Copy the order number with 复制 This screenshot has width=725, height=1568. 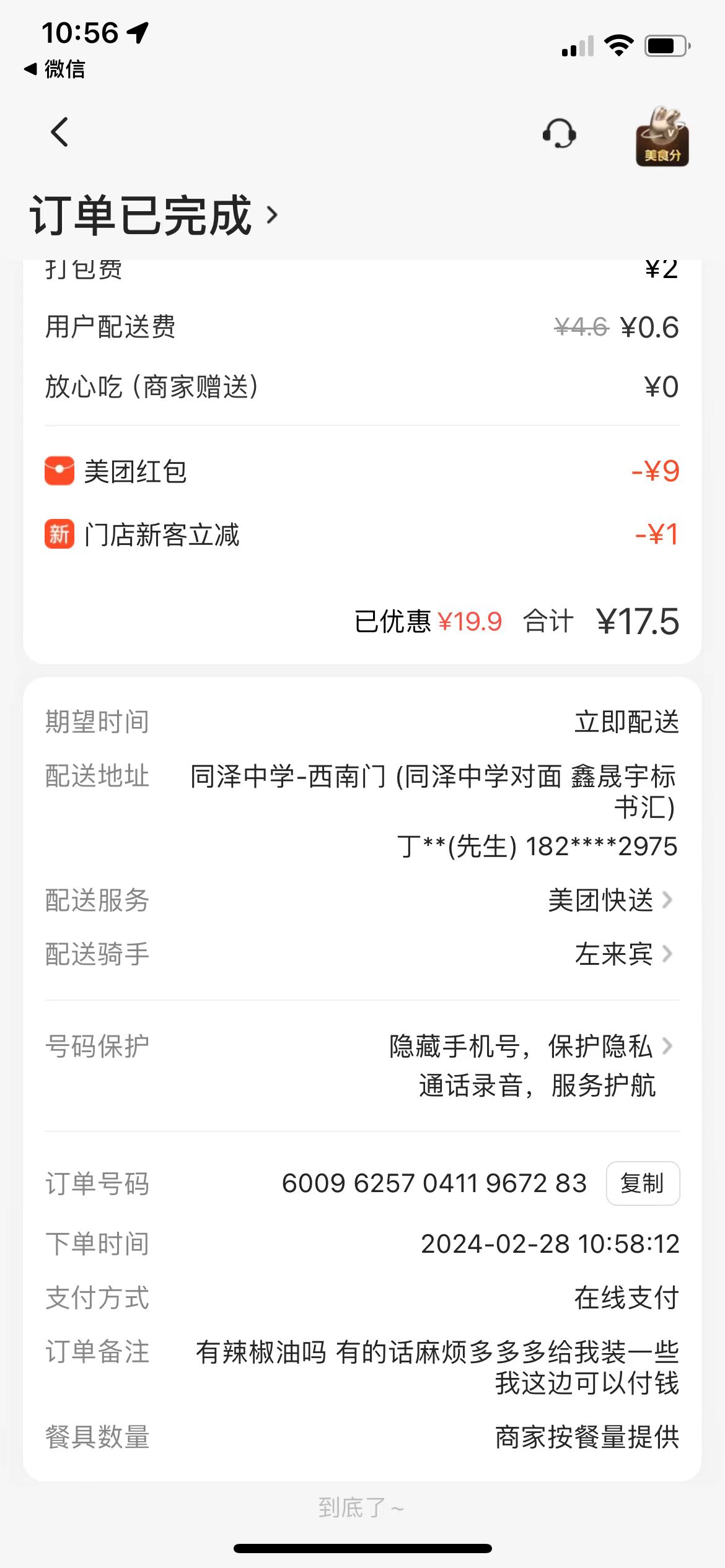pos(642,1183)
